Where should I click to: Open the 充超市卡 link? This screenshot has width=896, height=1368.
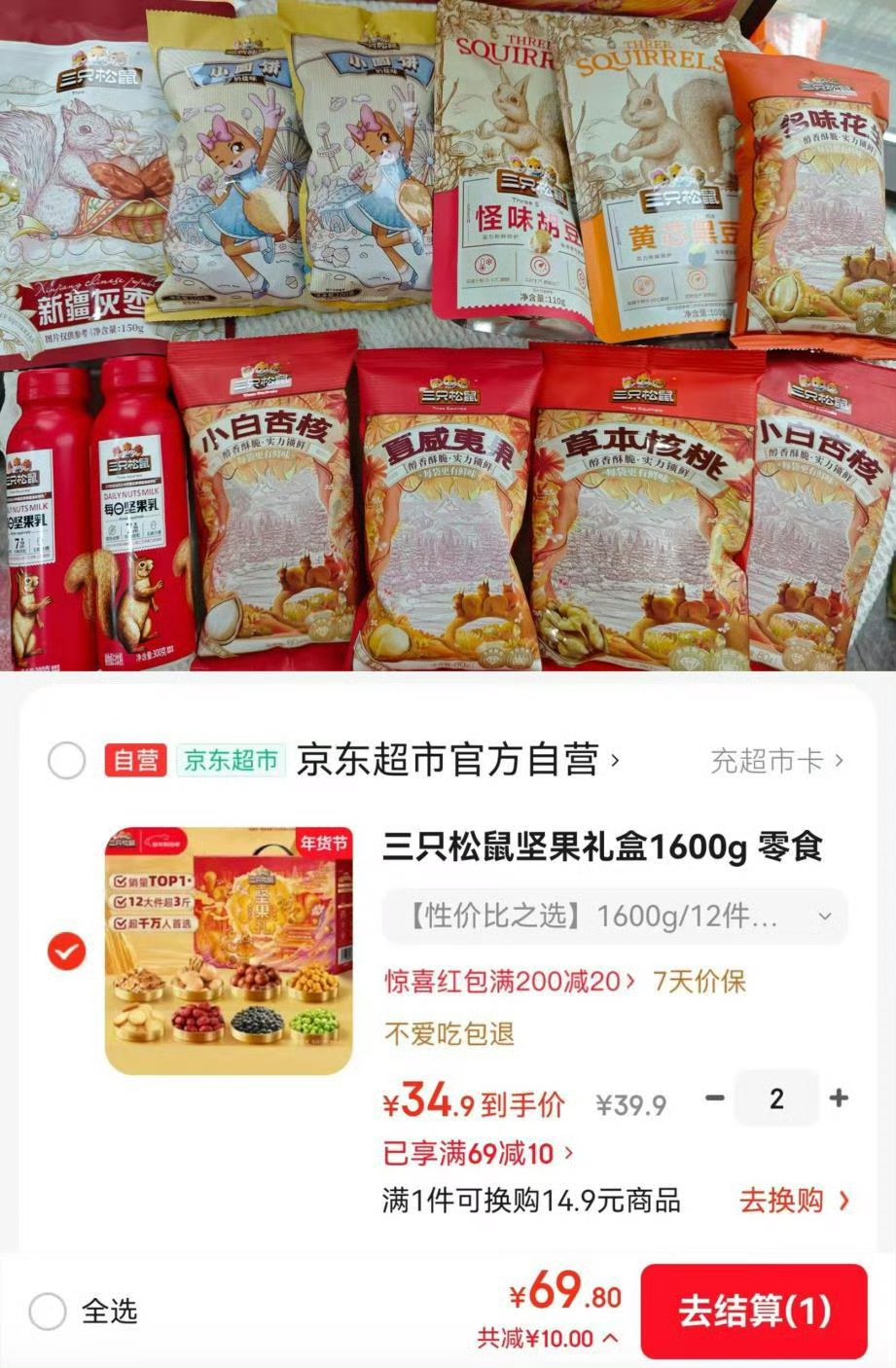pos(776,761)
